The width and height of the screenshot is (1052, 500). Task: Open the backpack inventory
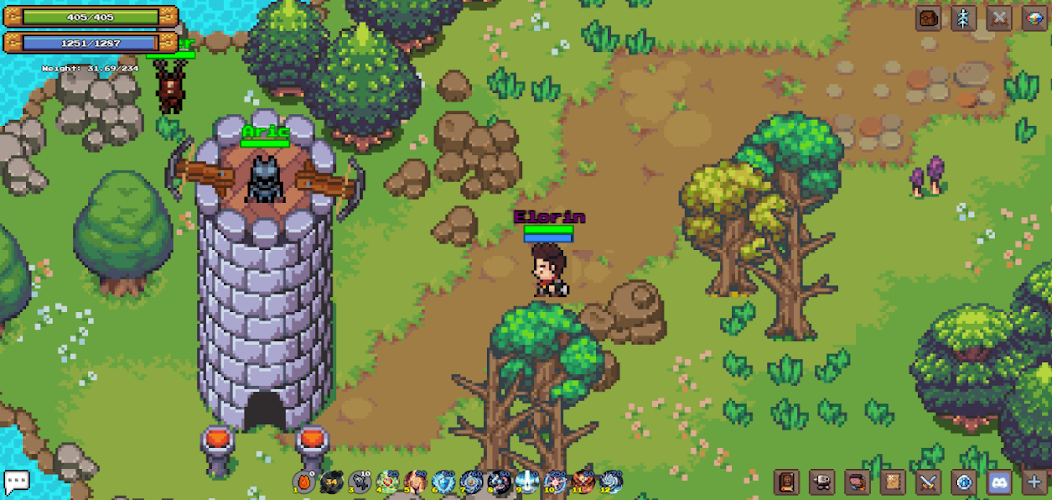pyautogui.click(x=929, y=18)
